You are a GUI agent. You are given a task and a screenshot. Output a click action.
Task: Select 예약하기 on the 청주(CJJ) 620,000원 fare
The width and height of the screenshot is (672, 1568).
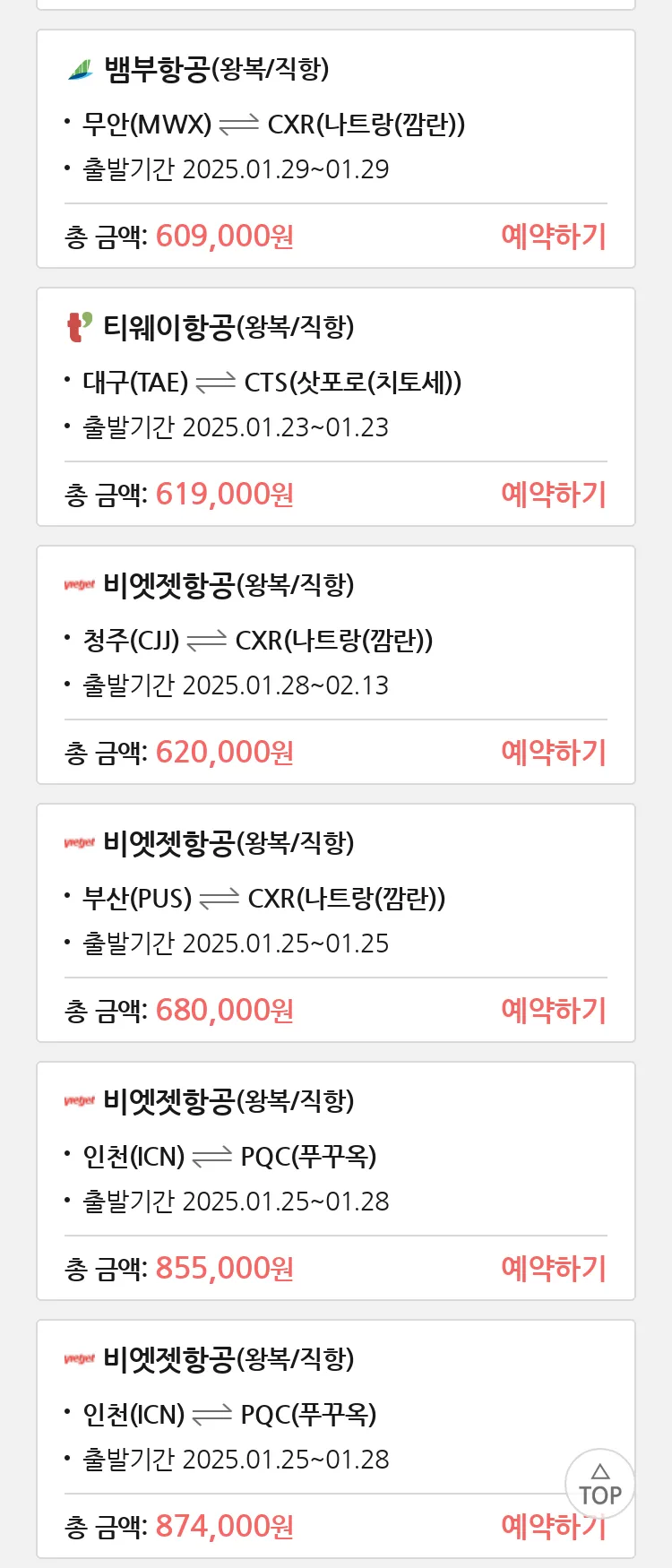(553, 753)
